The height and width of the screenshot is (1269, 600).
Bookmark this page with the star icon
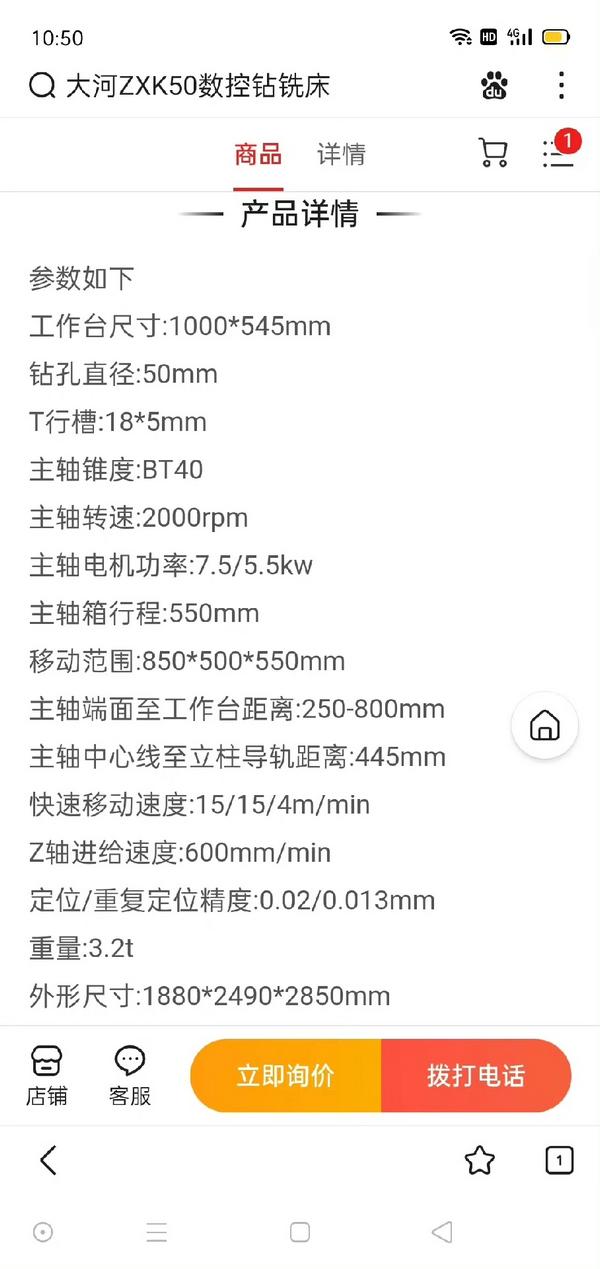pos(480,1160)
